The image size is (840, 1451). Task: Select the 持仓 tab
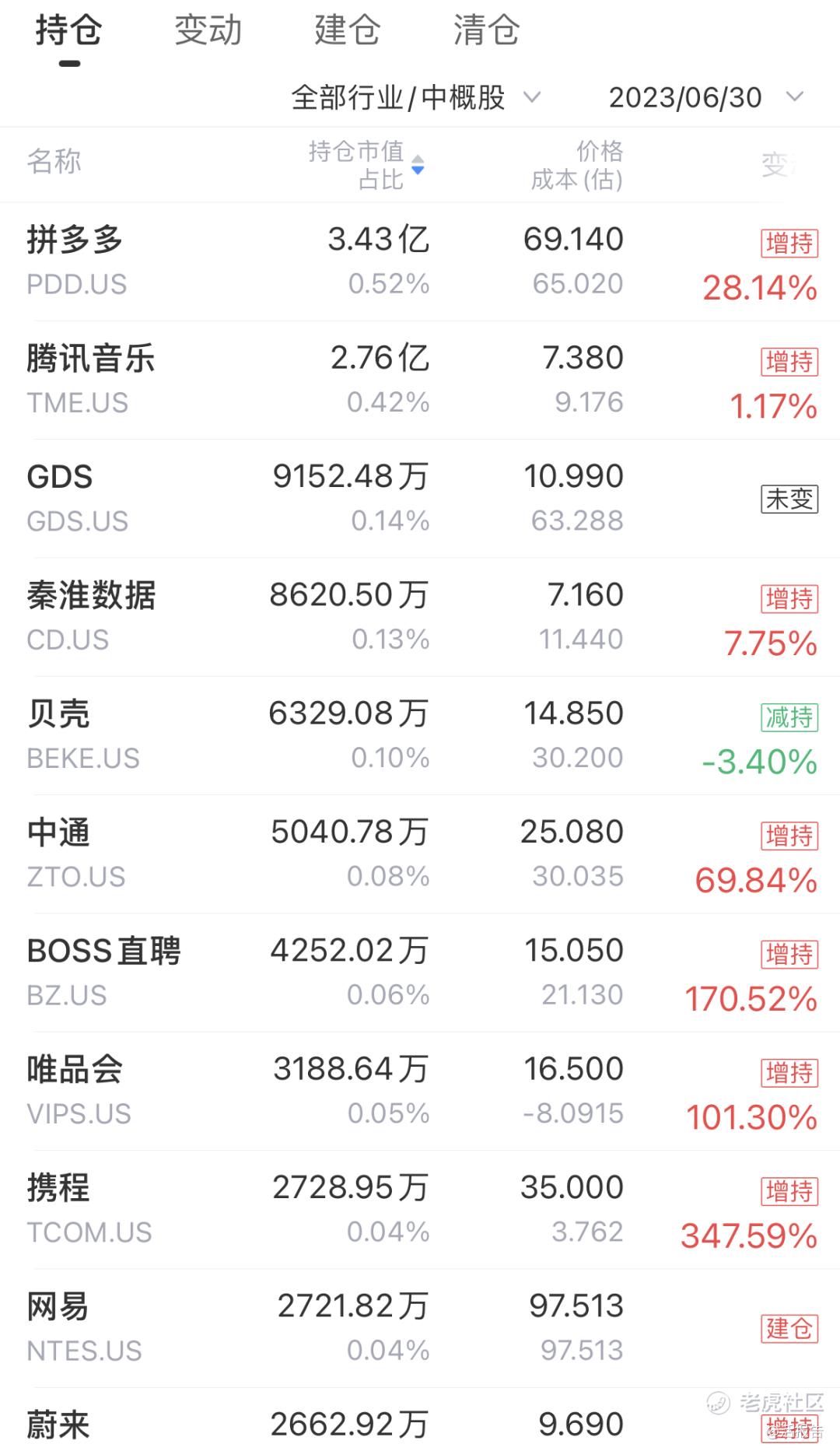pos(68,31)
